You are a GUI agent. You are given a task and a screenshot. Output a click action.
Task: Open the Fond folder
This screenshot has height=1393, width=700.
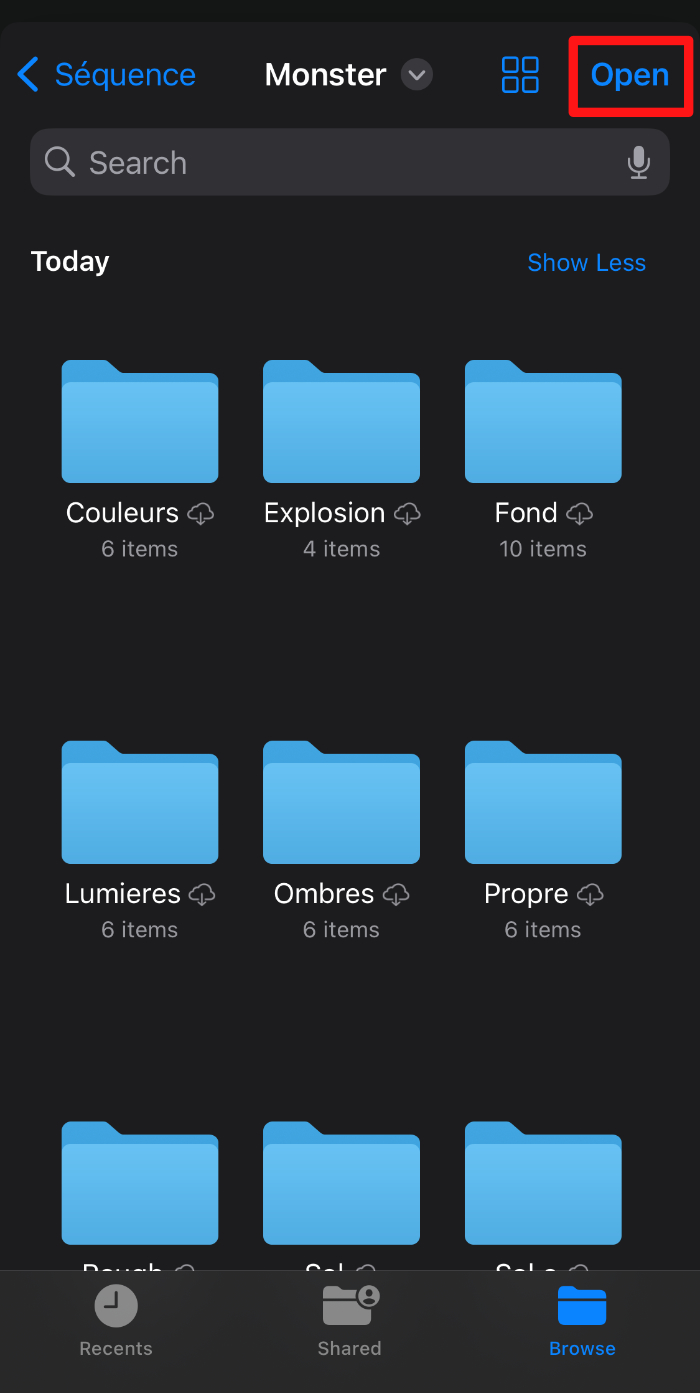click(543, 422)
